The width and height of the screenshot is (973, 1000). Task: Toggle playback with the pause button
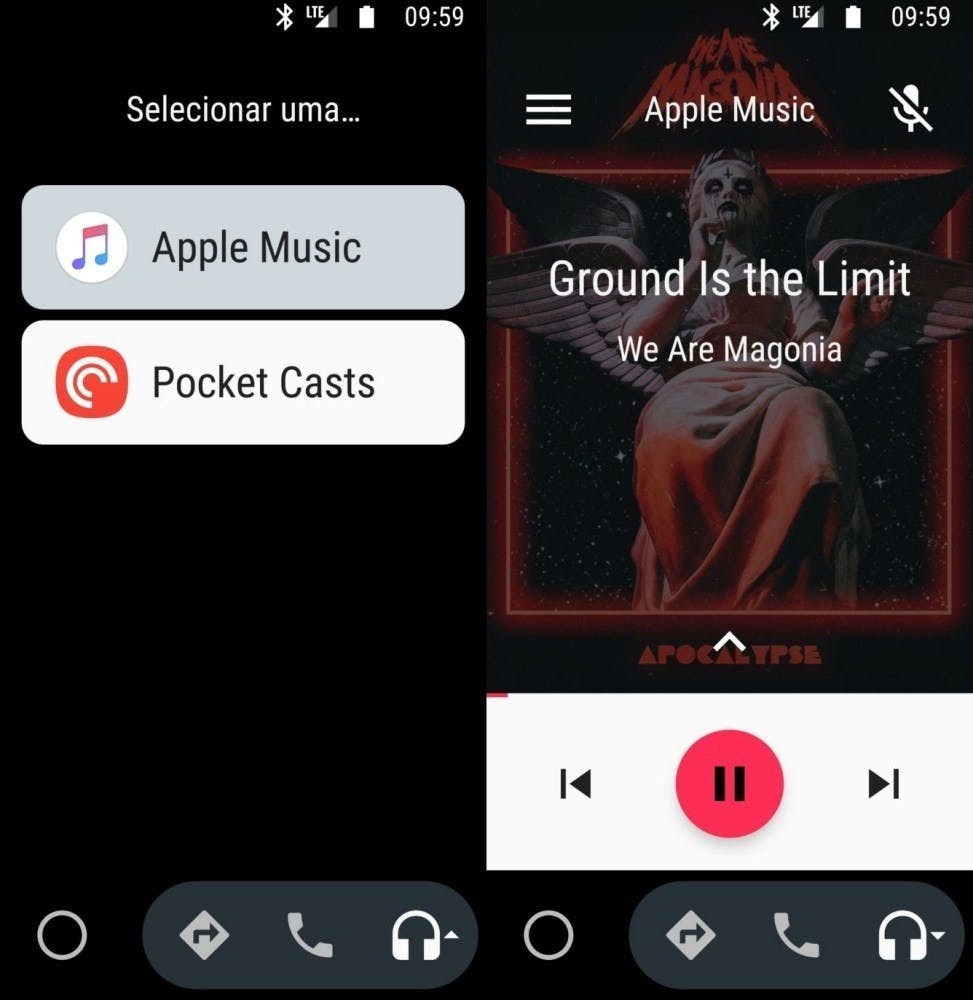(x=729, y=784)
